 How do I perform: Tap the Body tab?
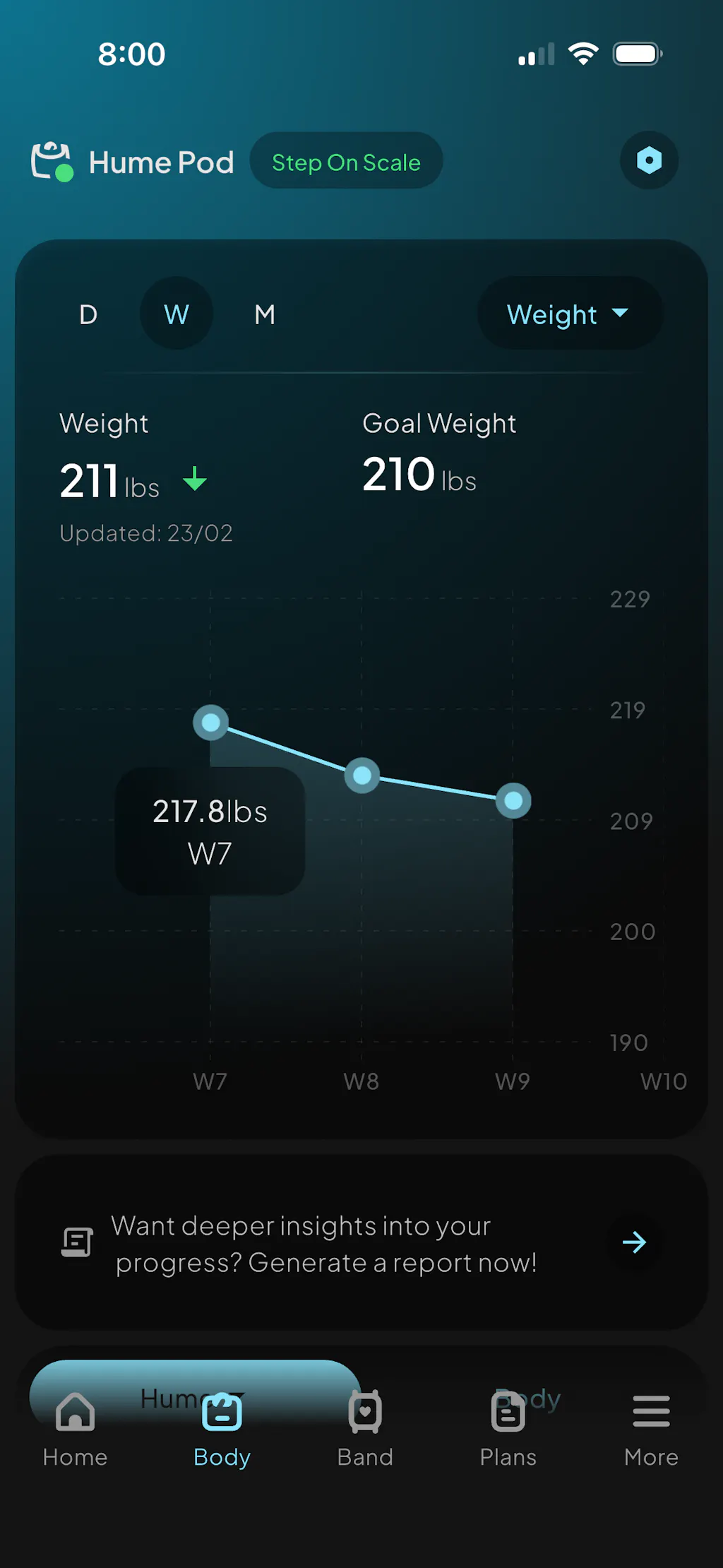222,1428
